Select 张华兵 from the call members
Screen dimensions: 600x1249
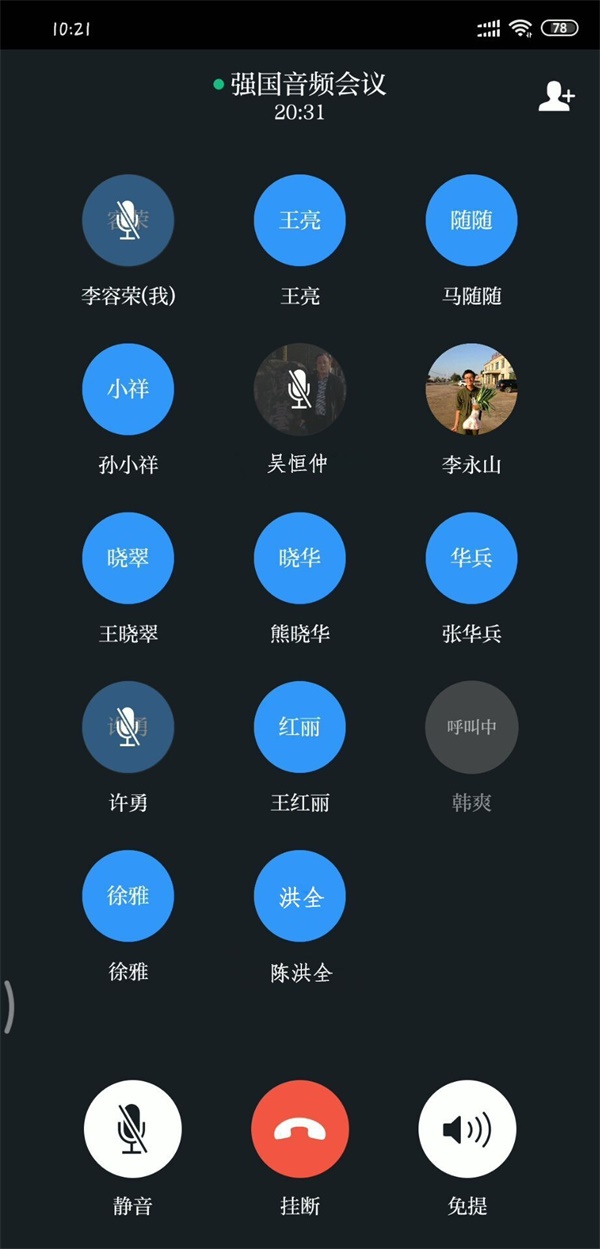[471, 558]
